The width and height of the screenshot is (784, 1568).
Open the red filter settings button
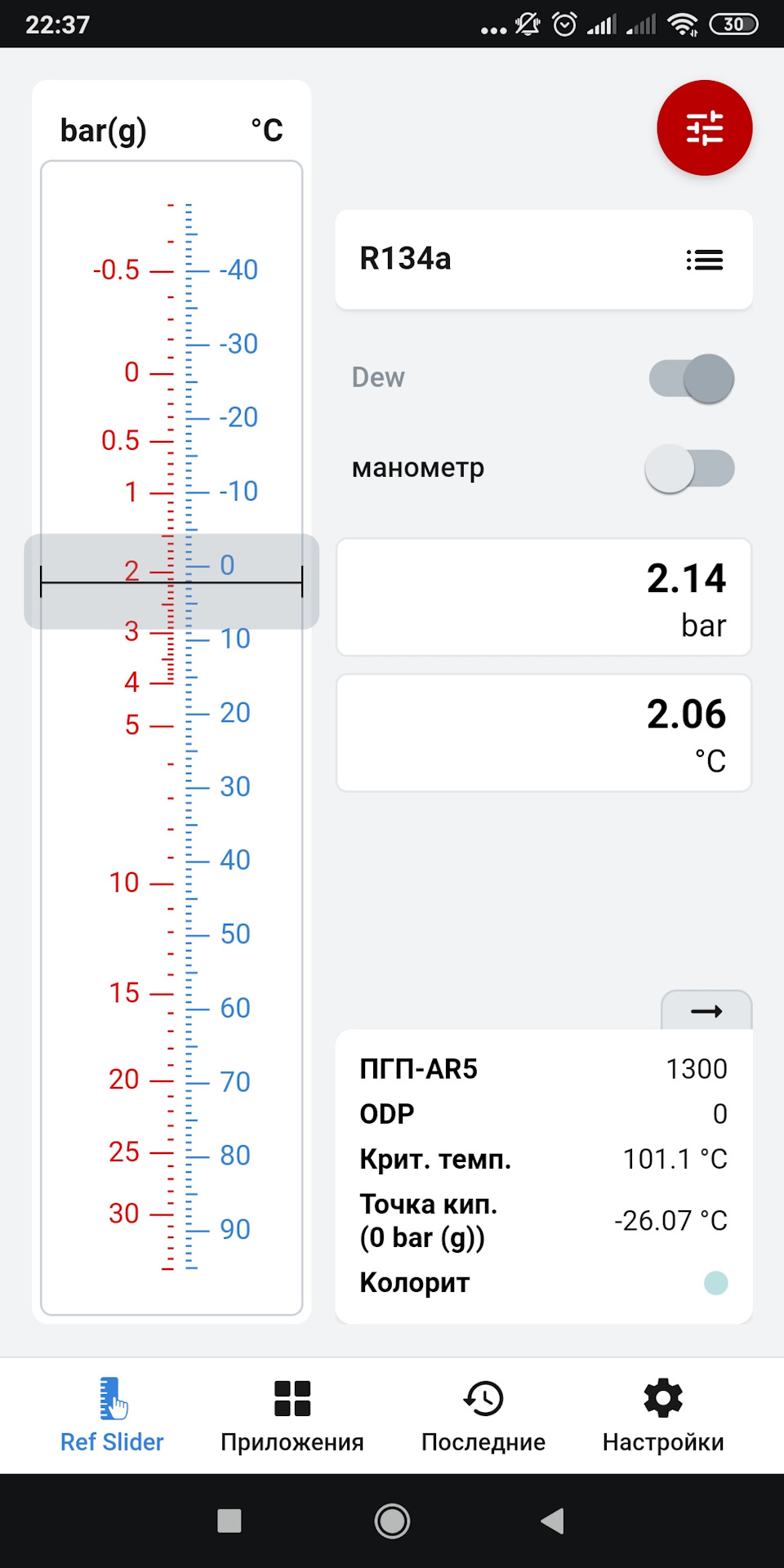click(x=704, y=128)
